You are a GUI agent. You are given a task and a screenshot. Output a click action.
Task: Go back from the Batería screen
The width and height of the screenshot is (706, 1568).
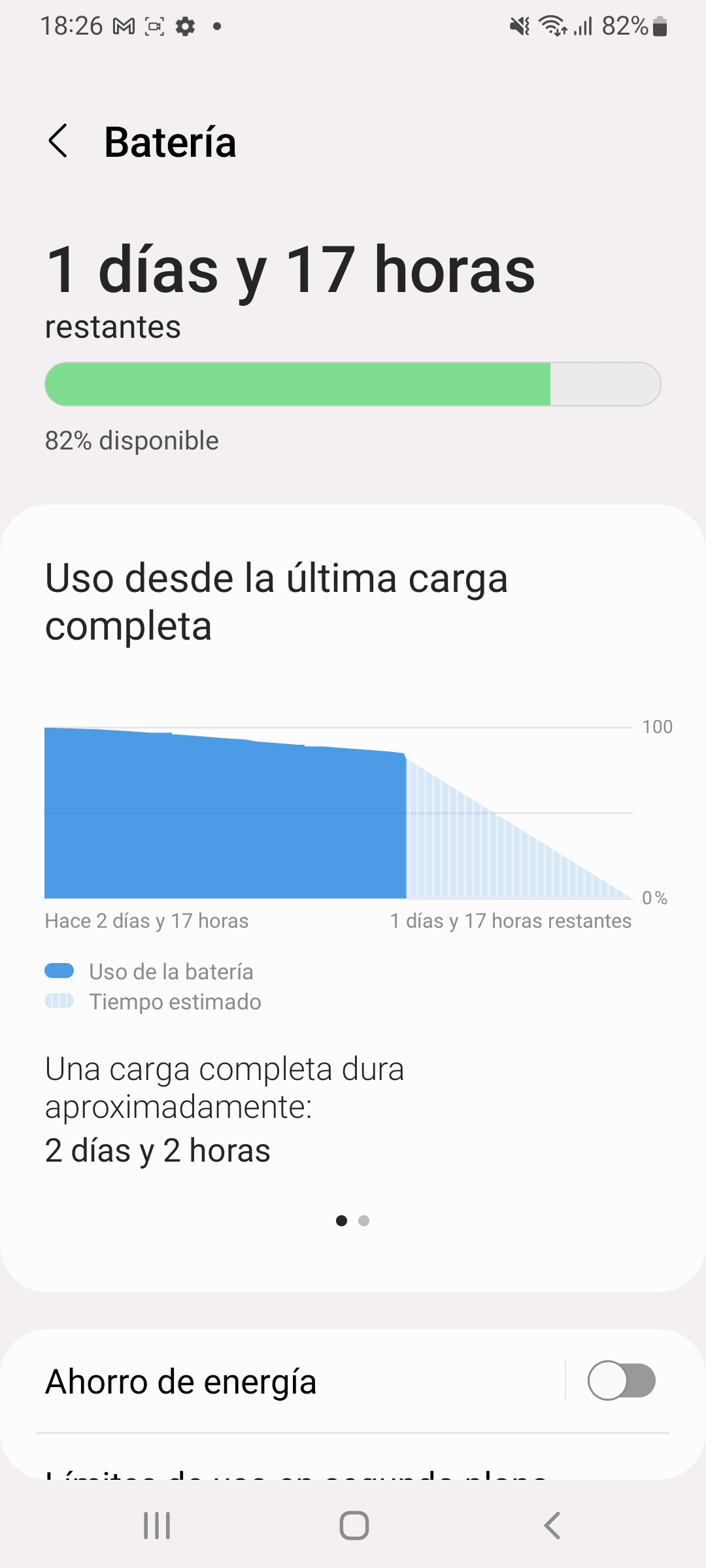point(58,141)
